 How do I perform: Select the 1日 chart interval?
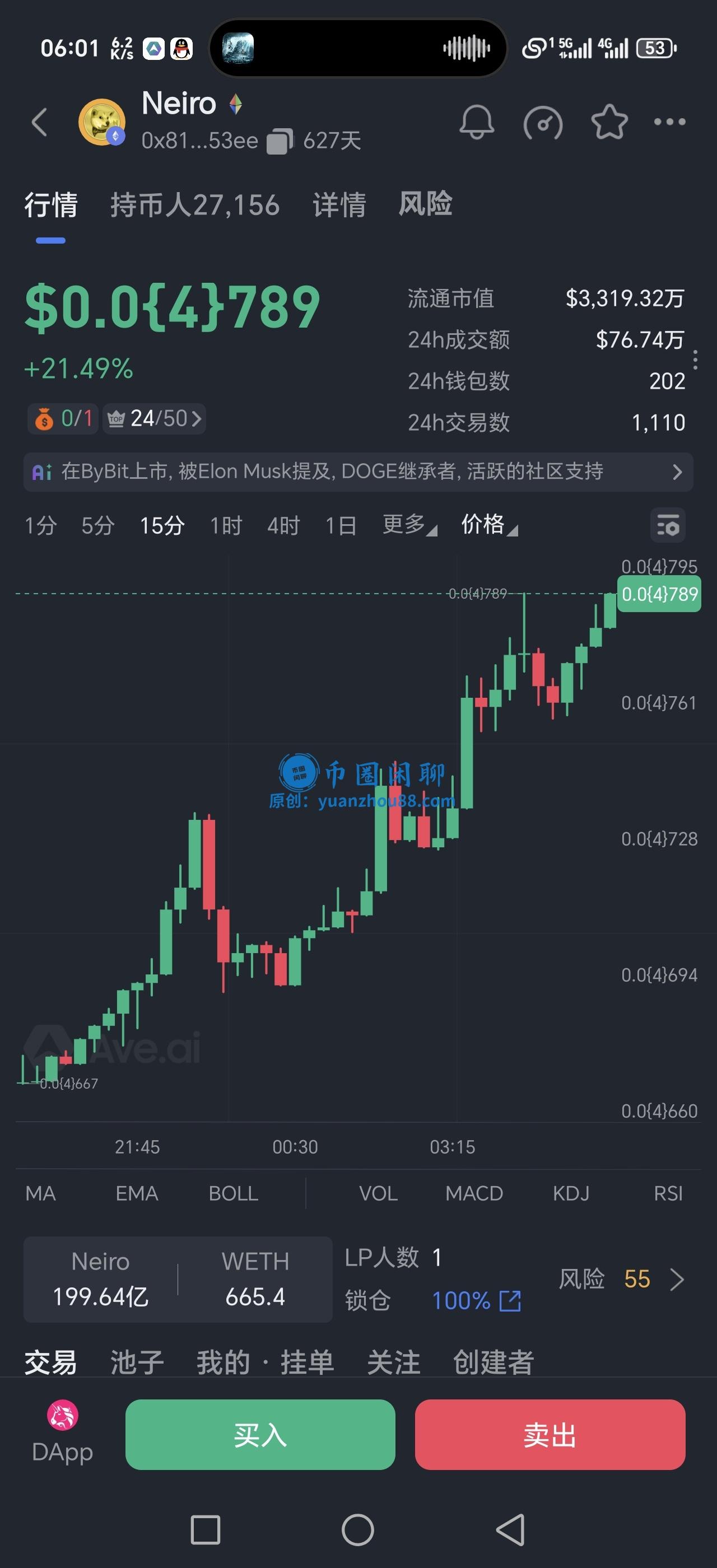click(340, 525)
